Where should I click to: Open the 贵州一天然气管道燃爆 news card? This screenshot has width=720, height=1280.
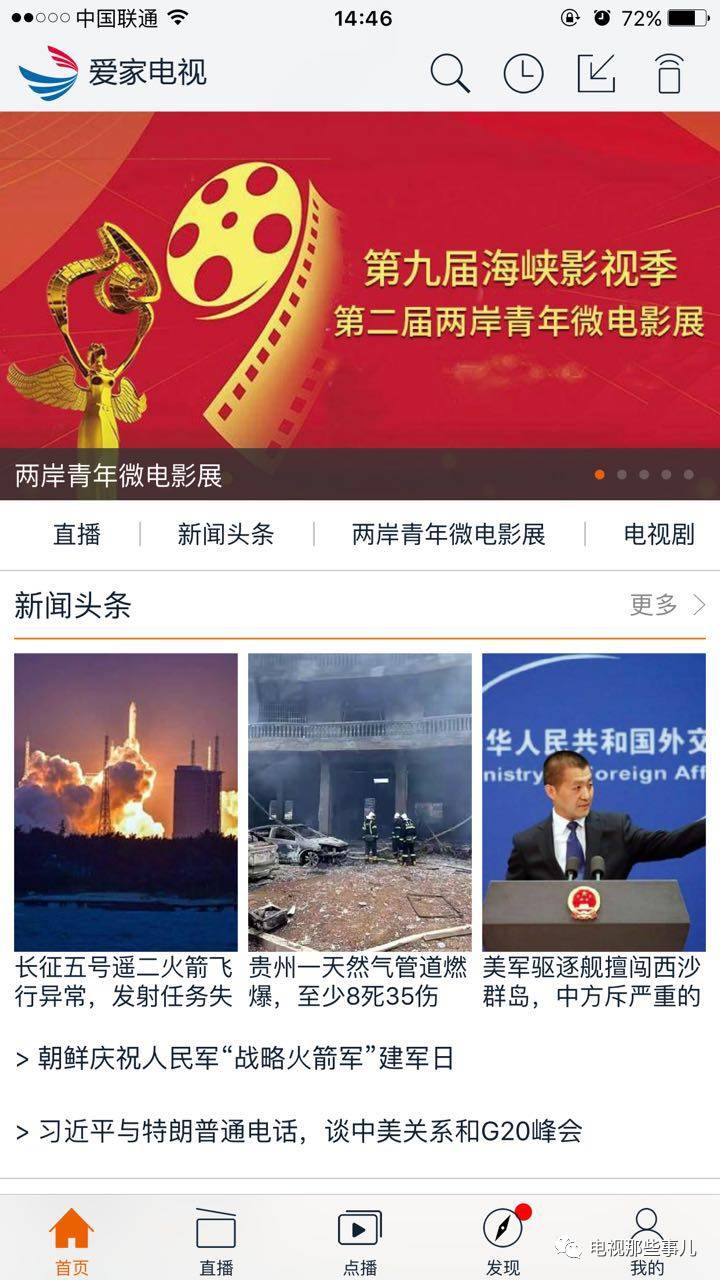(360, 802)
